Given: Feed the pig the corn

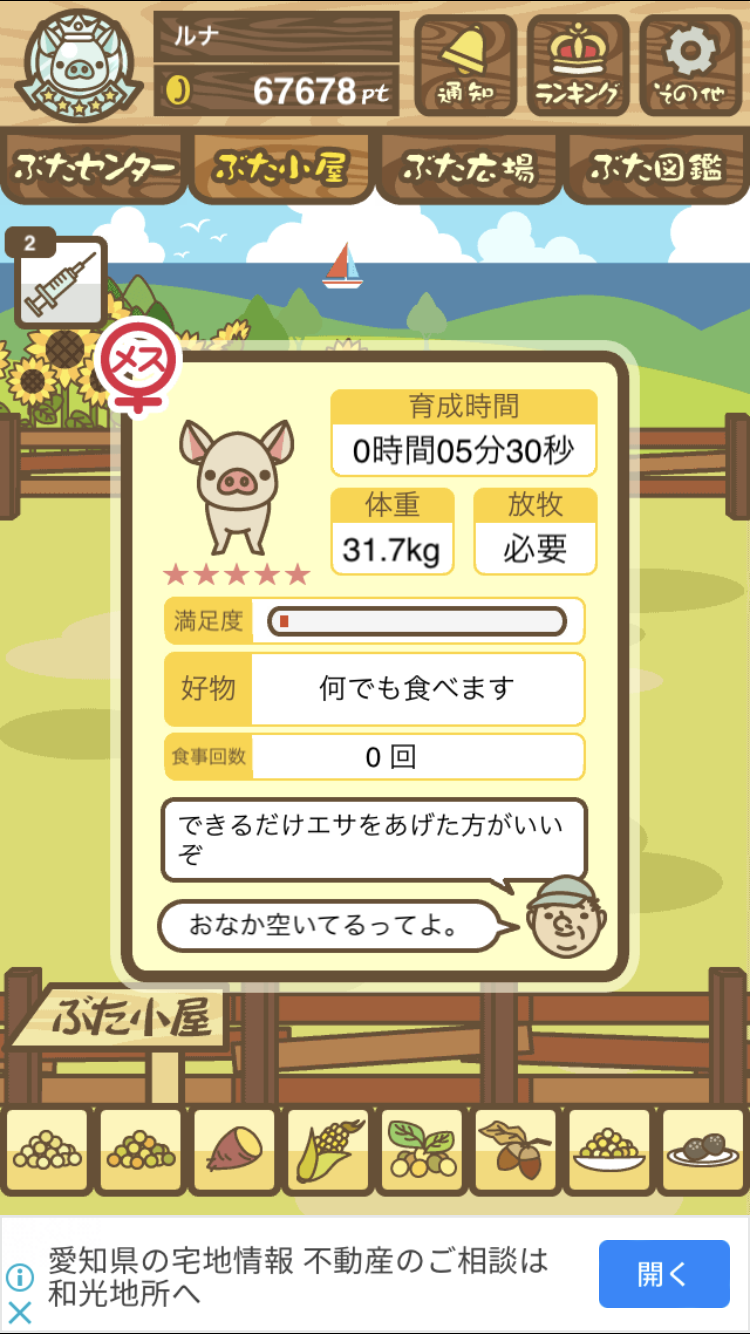Looking at the screenshot, I should click(328, 1151).
